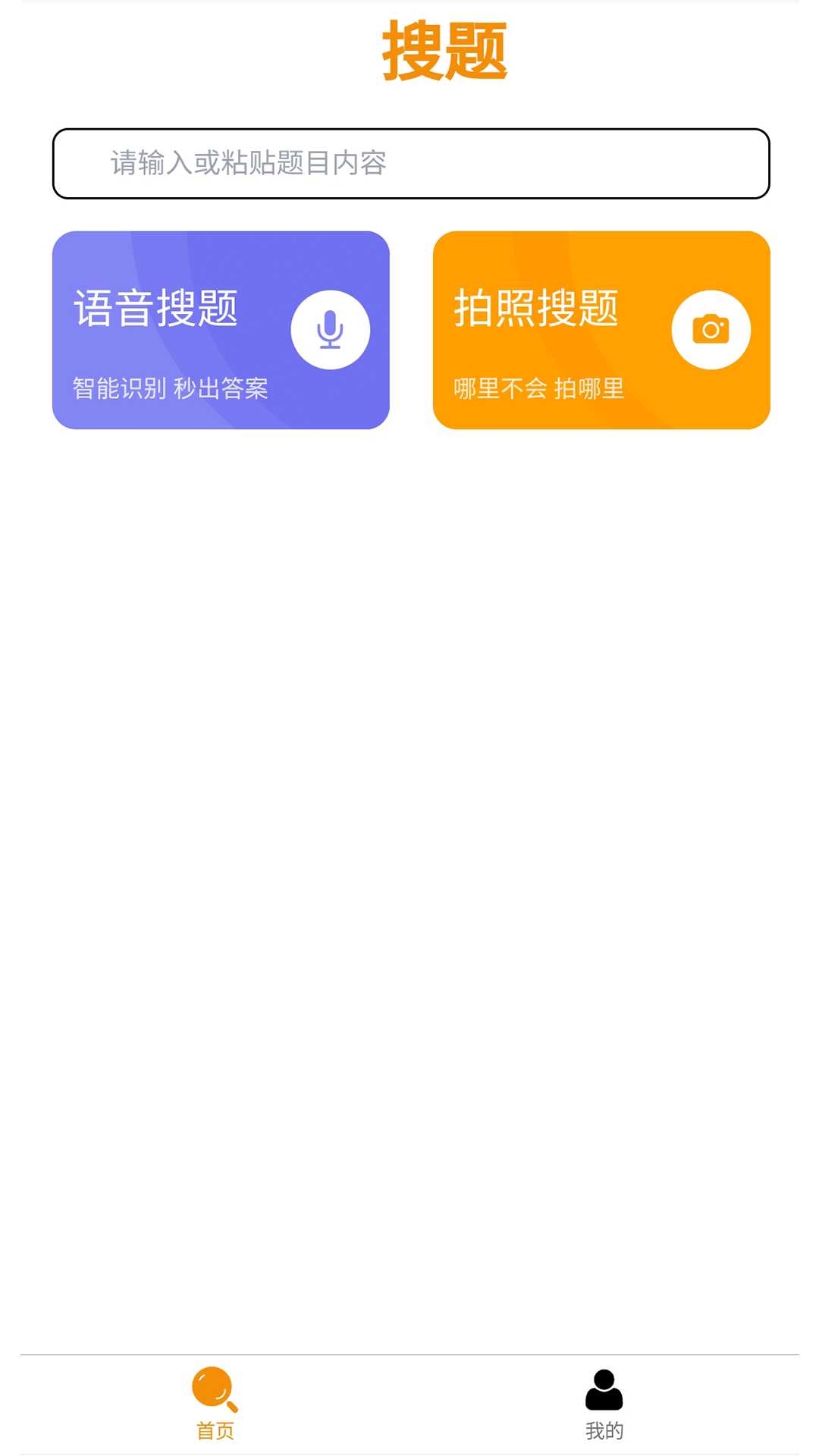The height and width of the screenshot is (1456, 819).
Task: Open the 拍照搜题 photo search card
Action: [x=601, y=331]
